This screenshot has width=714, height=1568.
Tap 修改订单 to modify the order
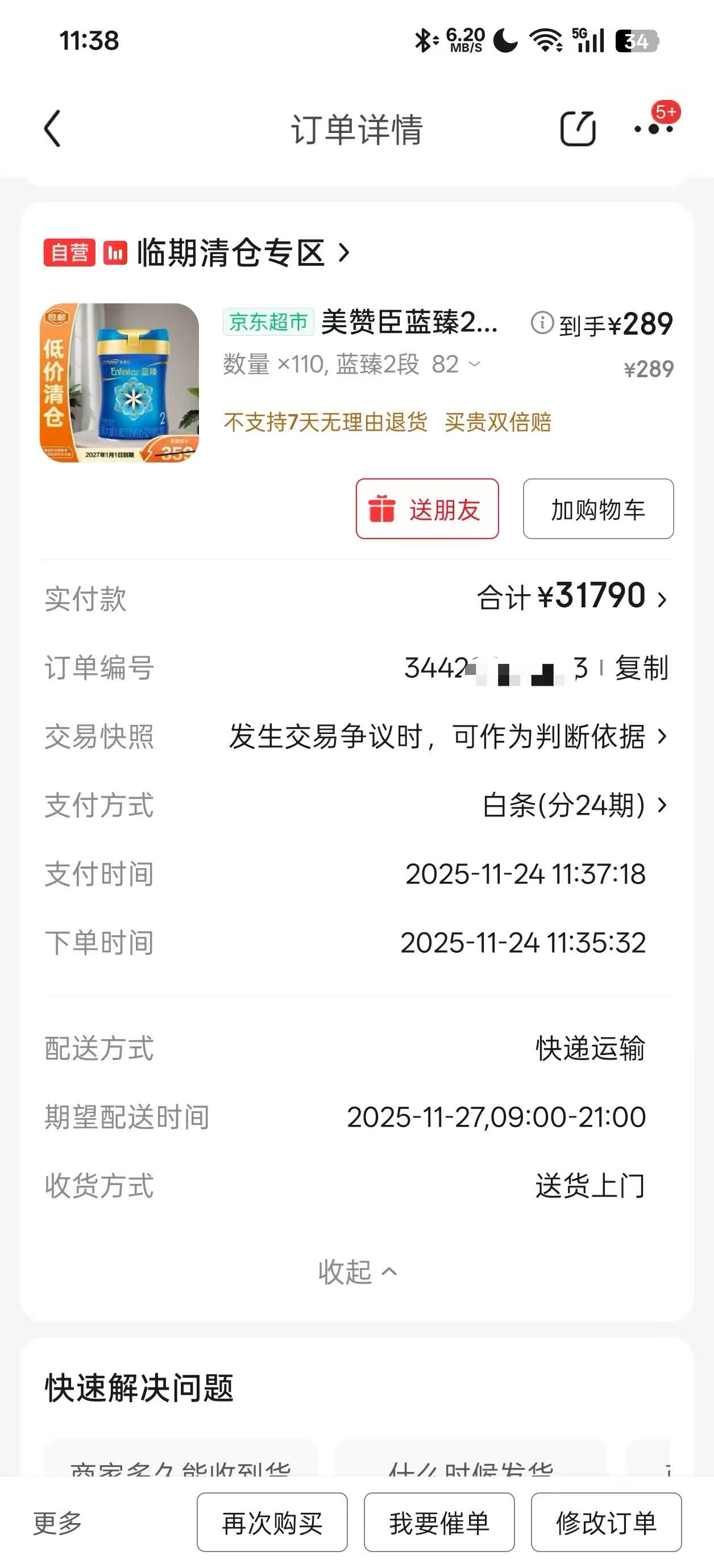pos(607,1524)
